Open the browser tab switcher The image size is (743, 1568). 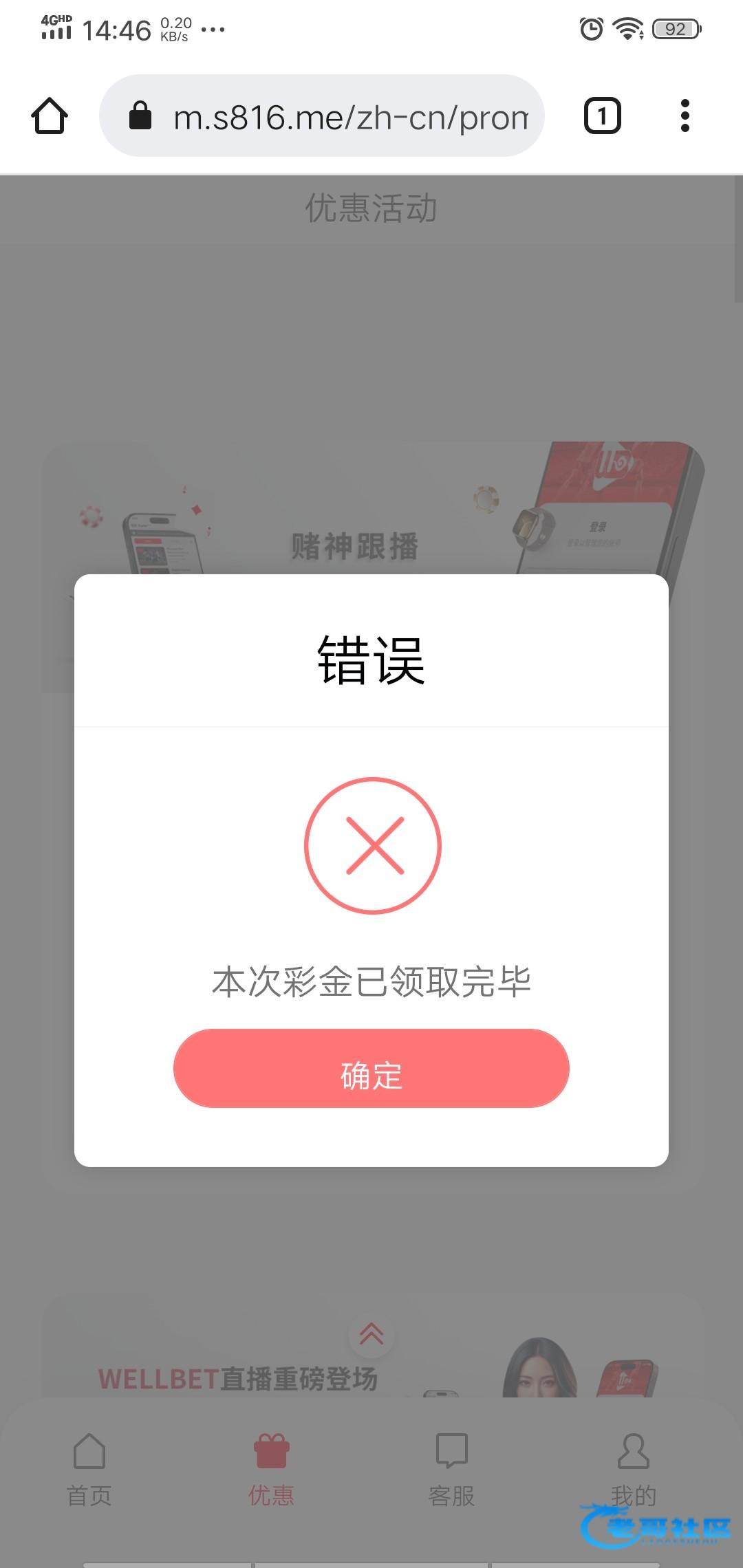(x=602, y=116)
